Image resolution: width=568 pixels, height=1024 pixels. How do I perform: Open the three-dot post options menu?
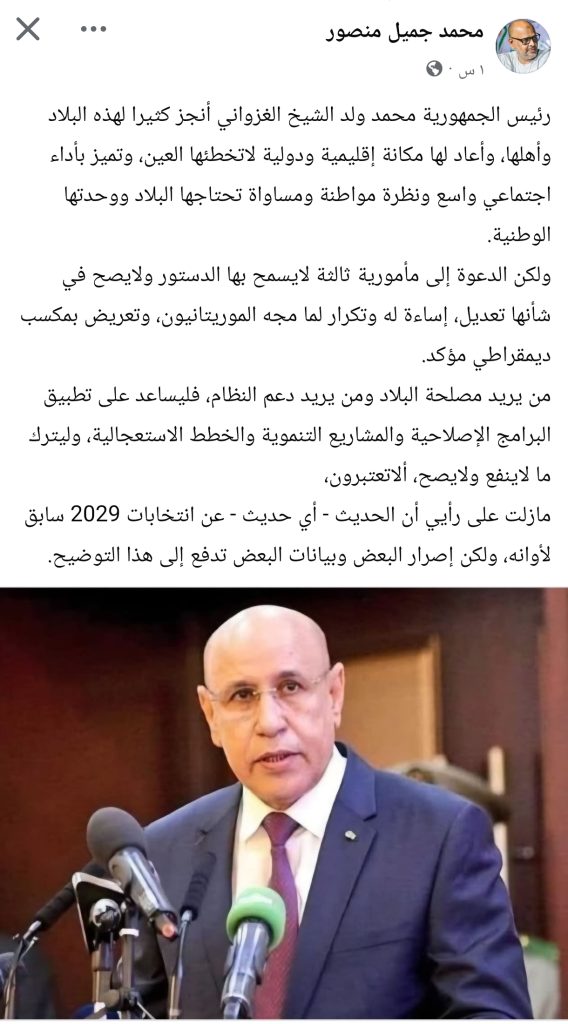(93, 29)
